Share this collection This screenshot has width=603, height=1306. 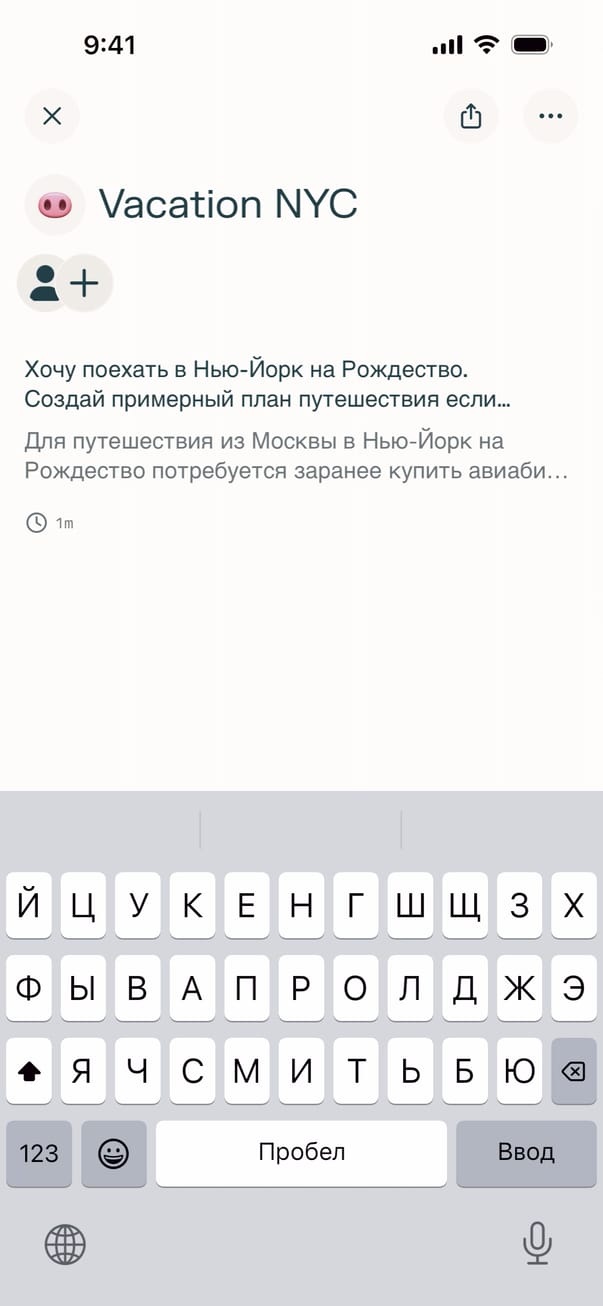471,116
